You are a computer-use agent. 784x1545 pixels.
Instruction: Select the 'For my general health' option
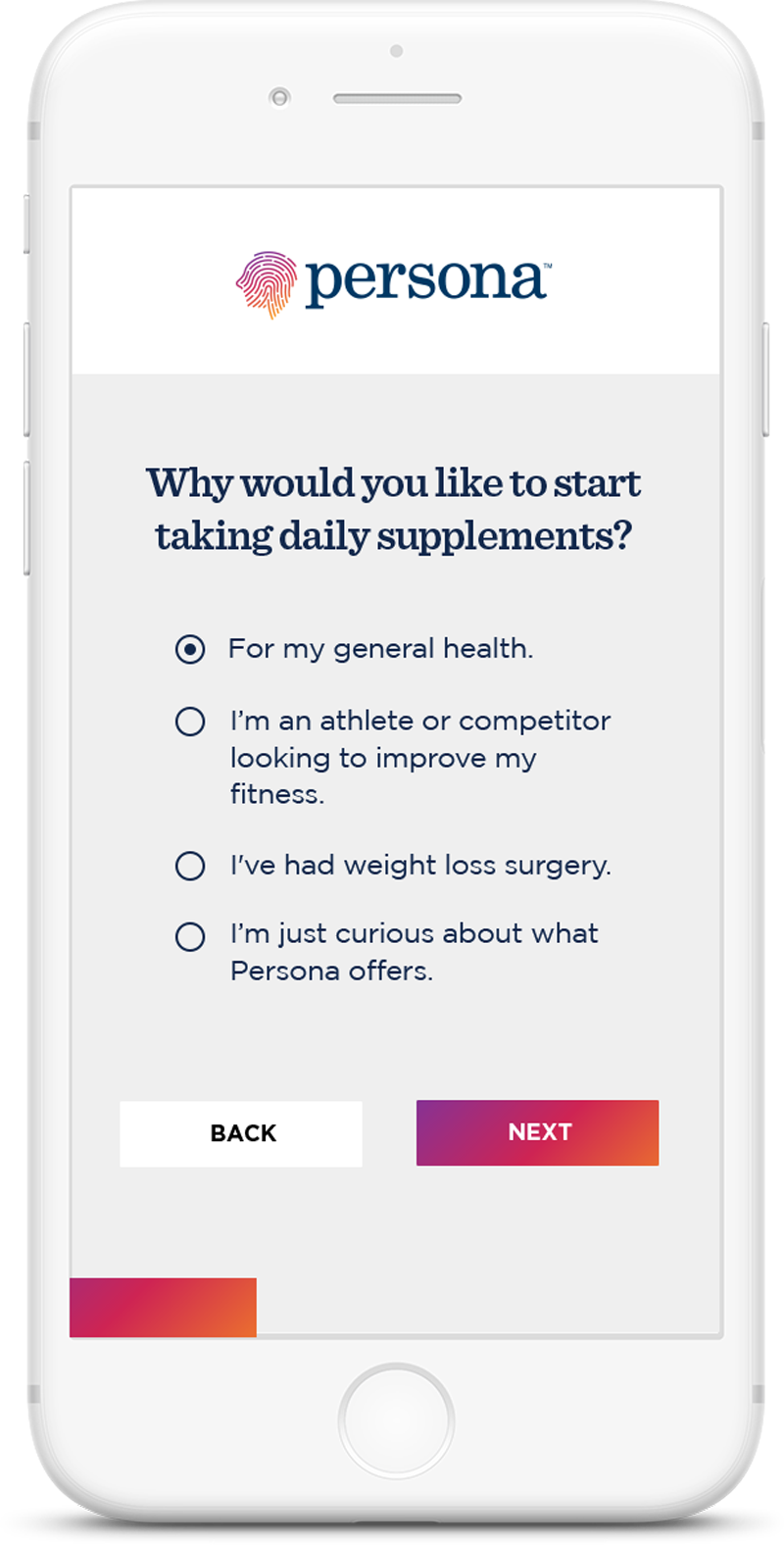pyautogui.click(x=190, y=649)
